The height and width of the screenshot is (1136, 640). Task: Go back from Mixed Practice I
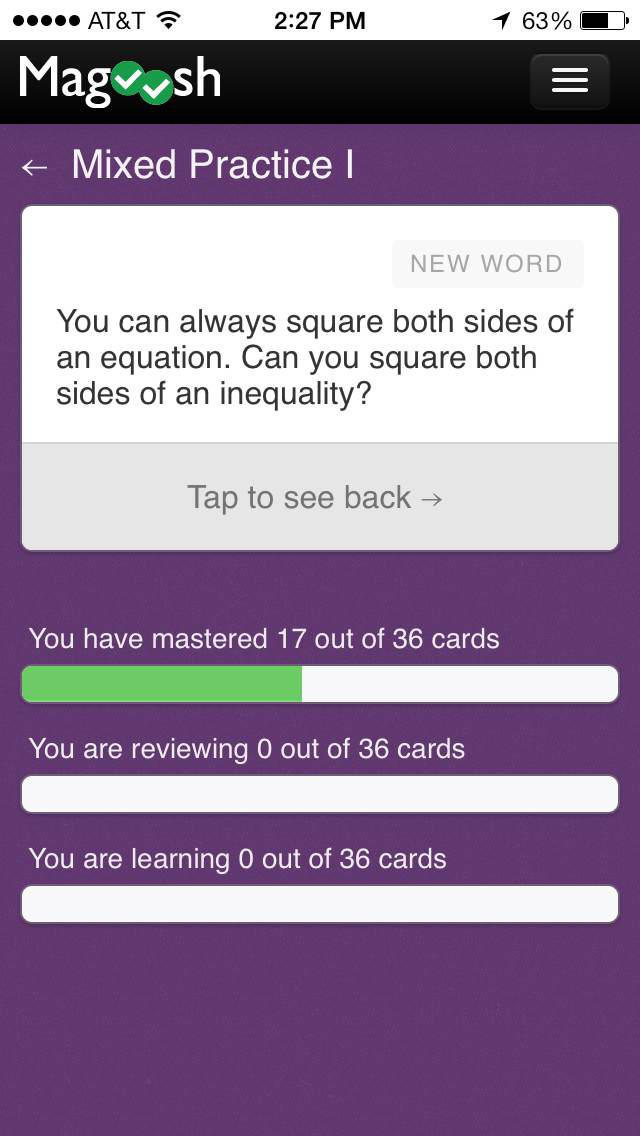pos(35,167)
